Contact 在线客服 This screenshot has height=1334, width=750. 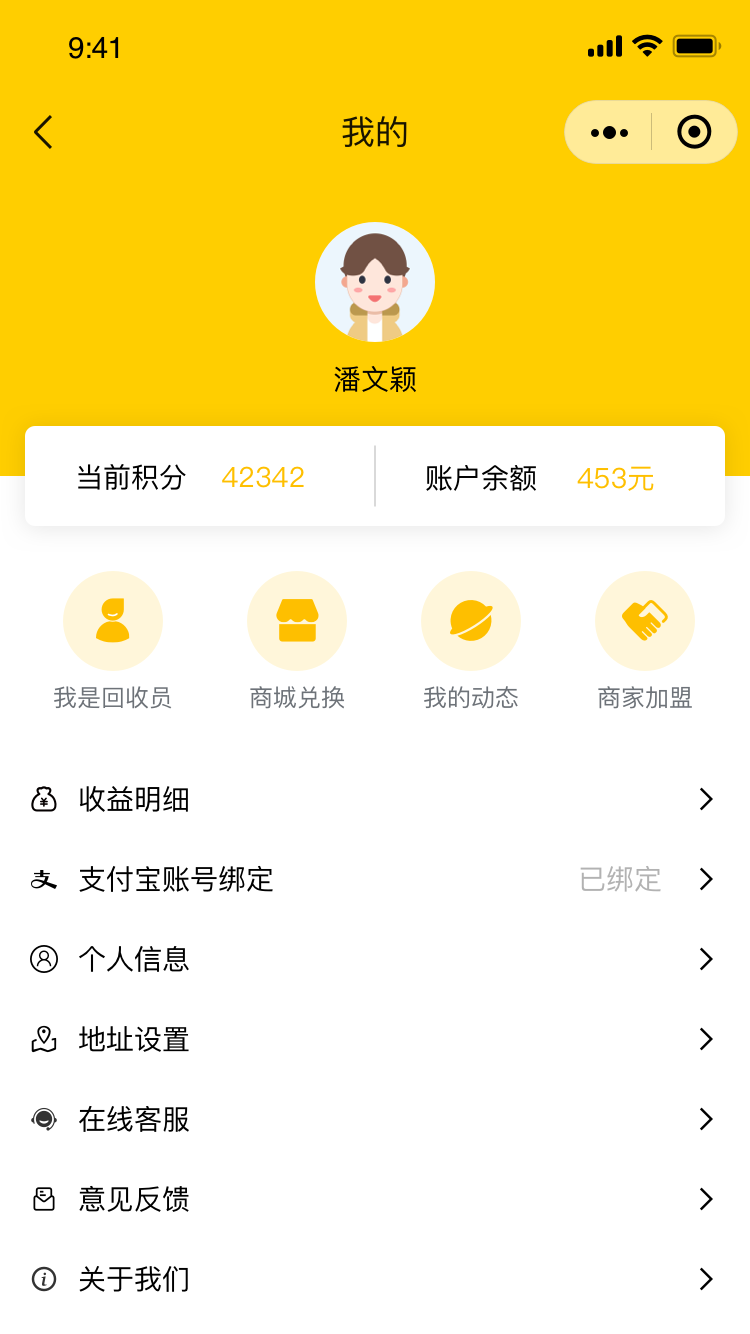(375, 1119)
